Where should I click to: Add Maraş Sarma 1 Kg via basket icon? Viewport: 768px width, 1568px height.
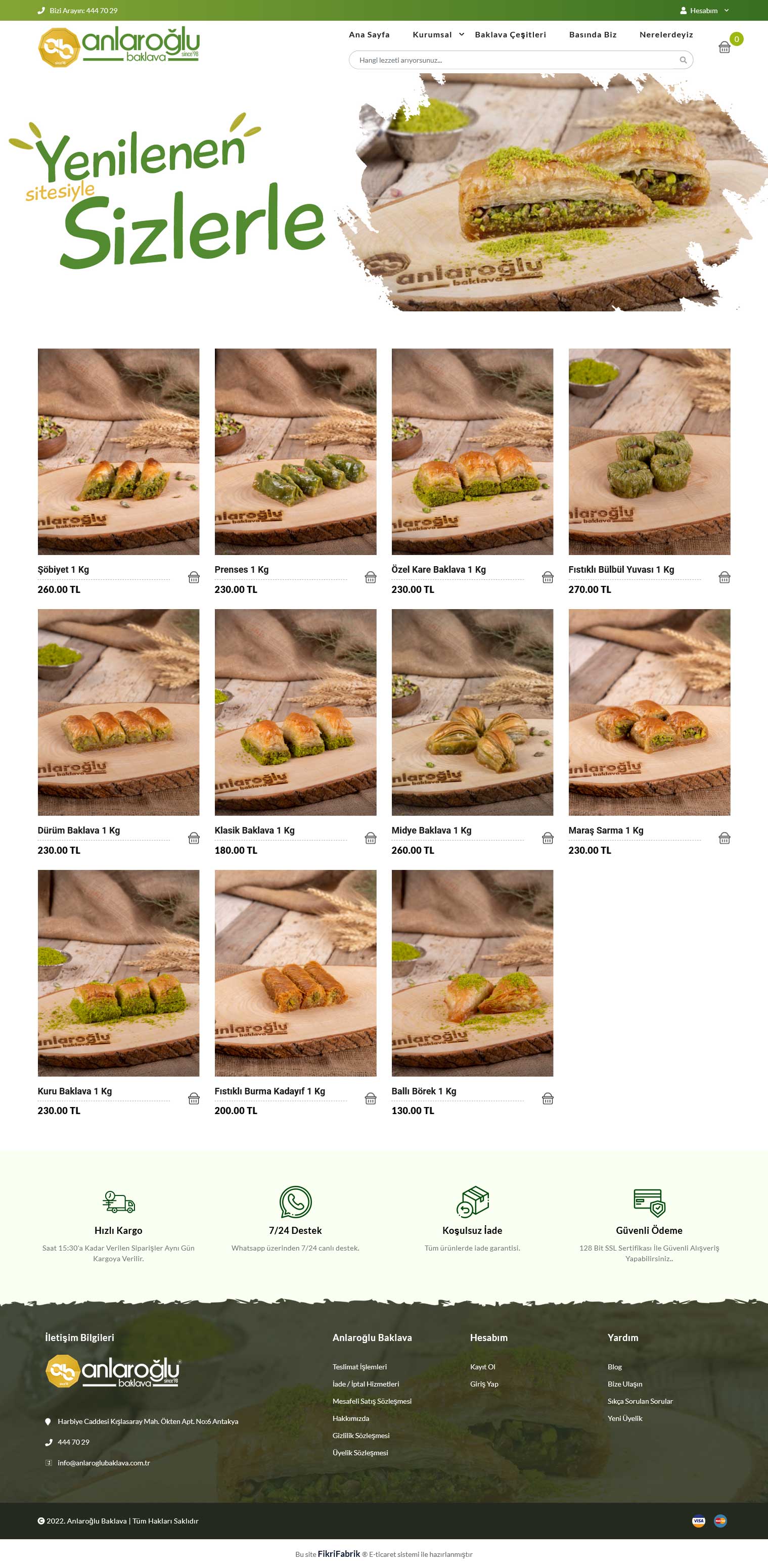tap(725, 838)
